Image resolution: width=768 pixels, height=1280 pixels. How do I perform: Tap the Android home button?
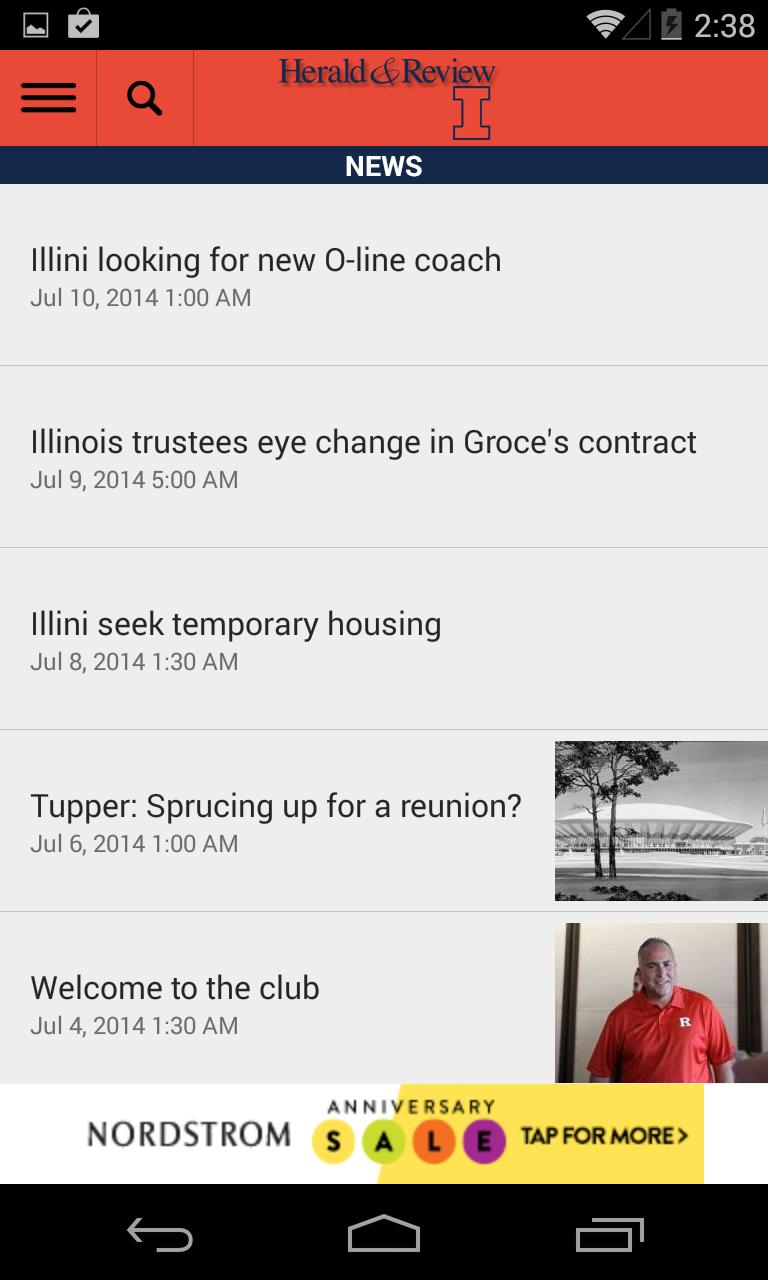pyautogui.click(x=383, y=1232)
